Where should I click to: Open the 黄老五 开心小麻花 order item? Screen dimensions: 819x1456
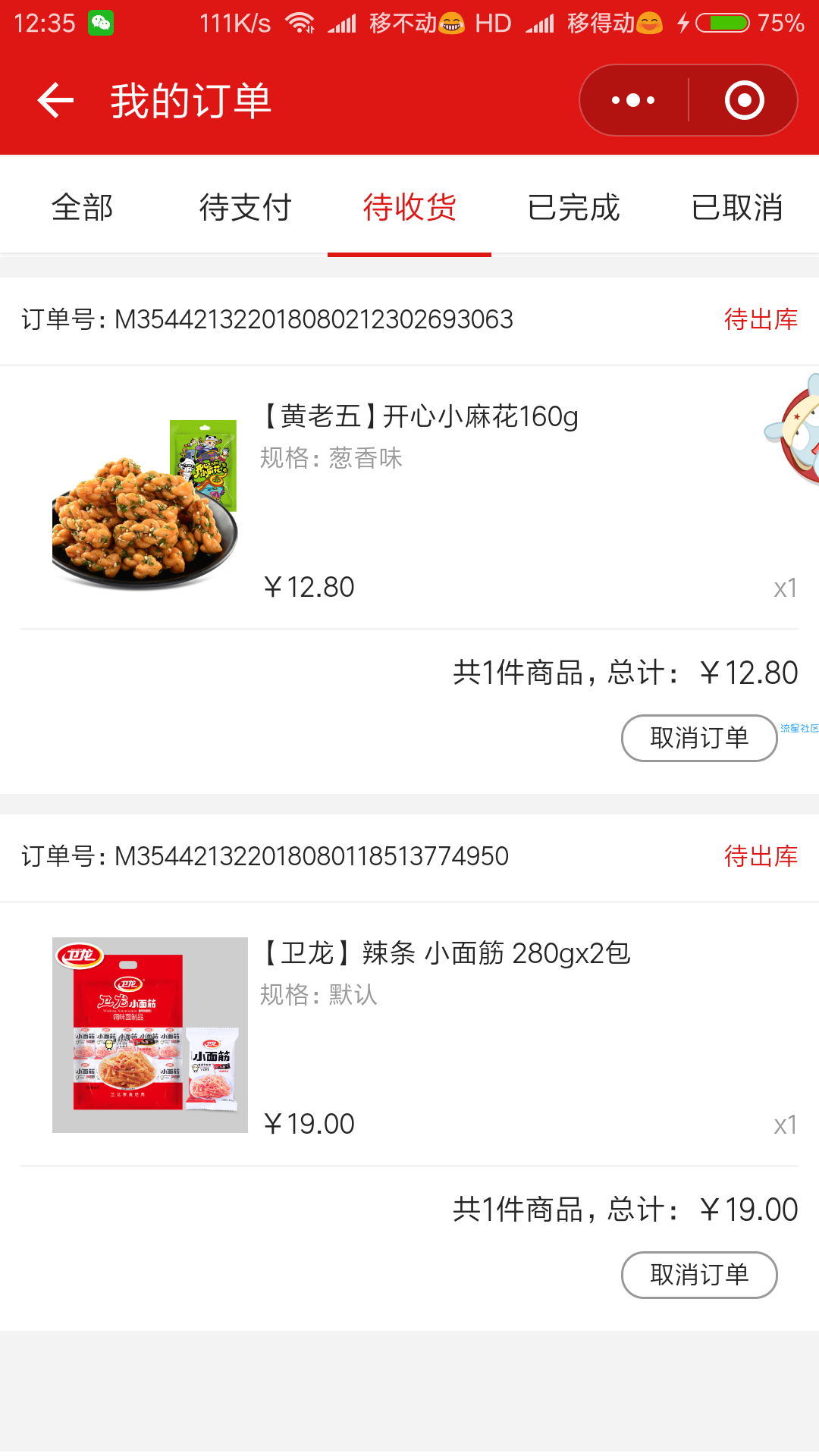coord(409,497)
